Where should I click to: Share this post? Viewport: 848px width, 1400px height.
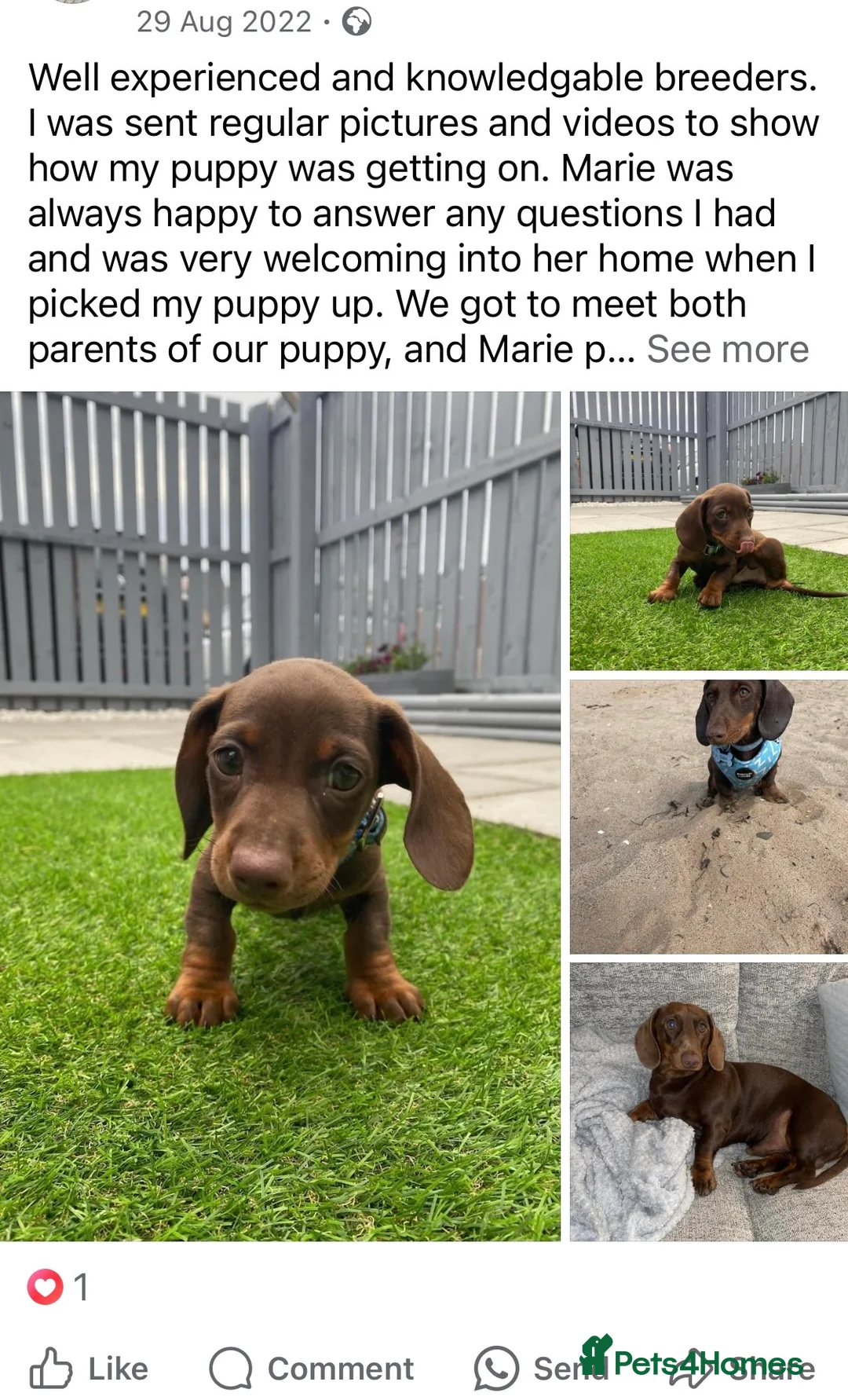coord(754,1370)
